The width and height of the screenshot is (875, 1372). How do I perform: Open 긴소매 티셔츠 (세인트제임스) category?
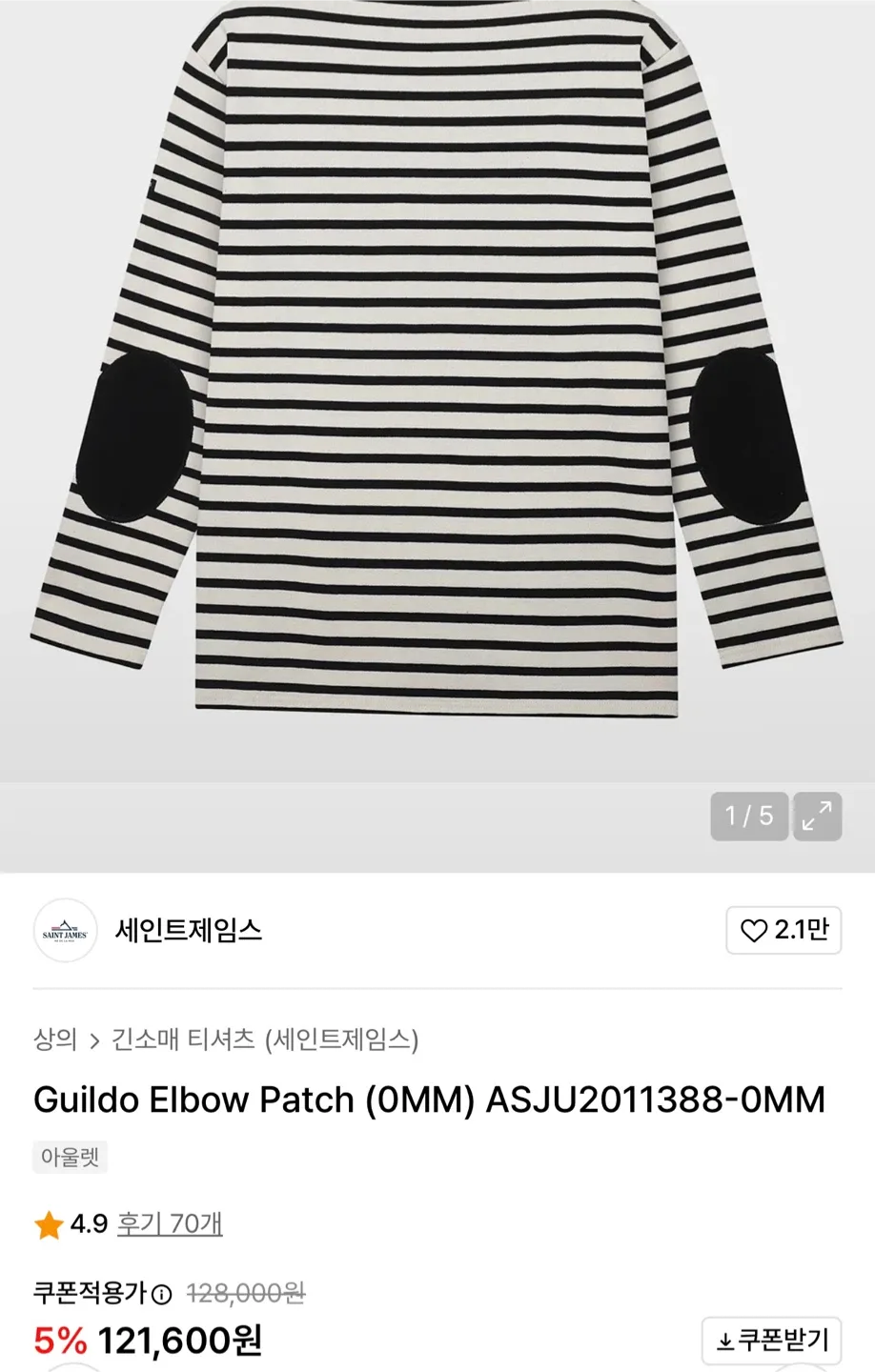click(265, 1039)
